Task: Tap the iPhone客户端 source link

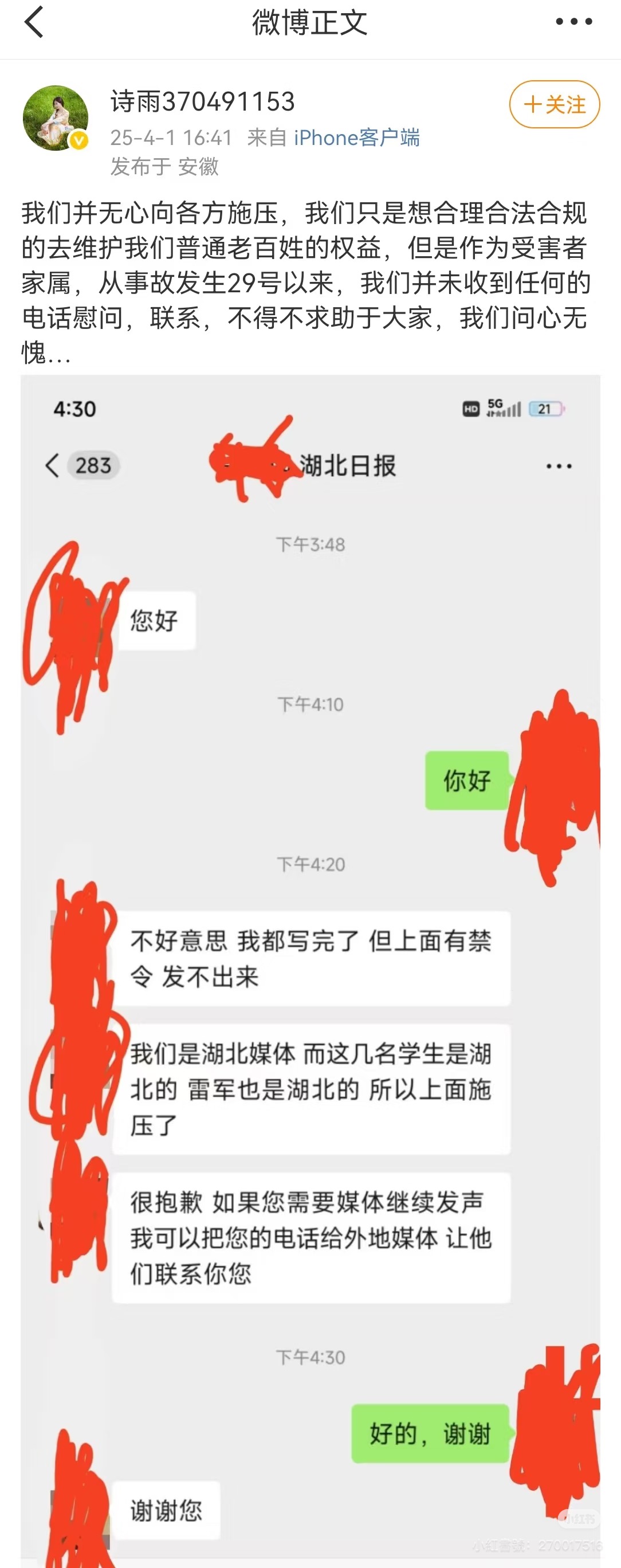Action: click(x=356, y=138)
